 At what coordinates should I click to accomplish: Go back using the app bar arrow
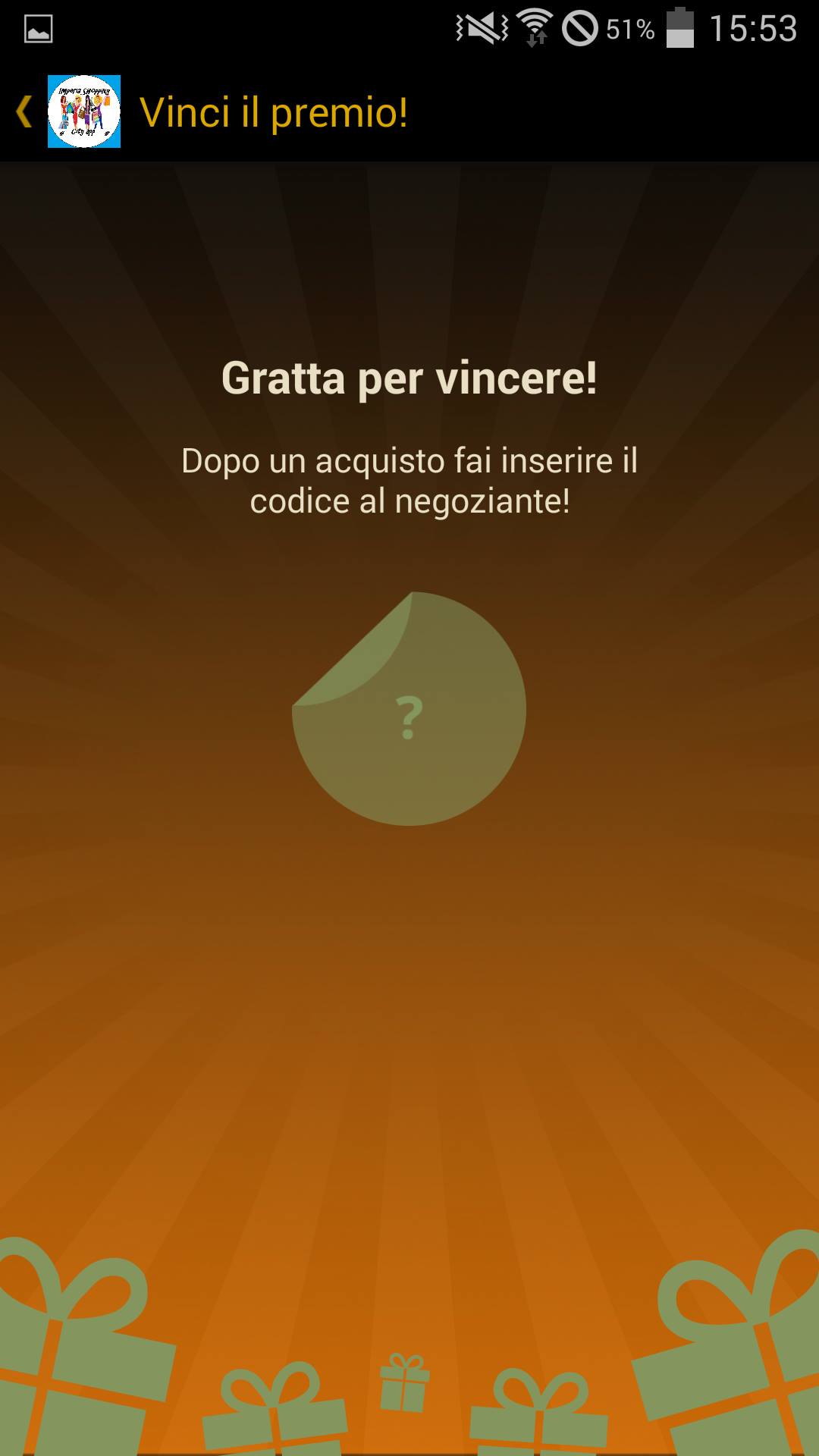(x=24, y=111)
